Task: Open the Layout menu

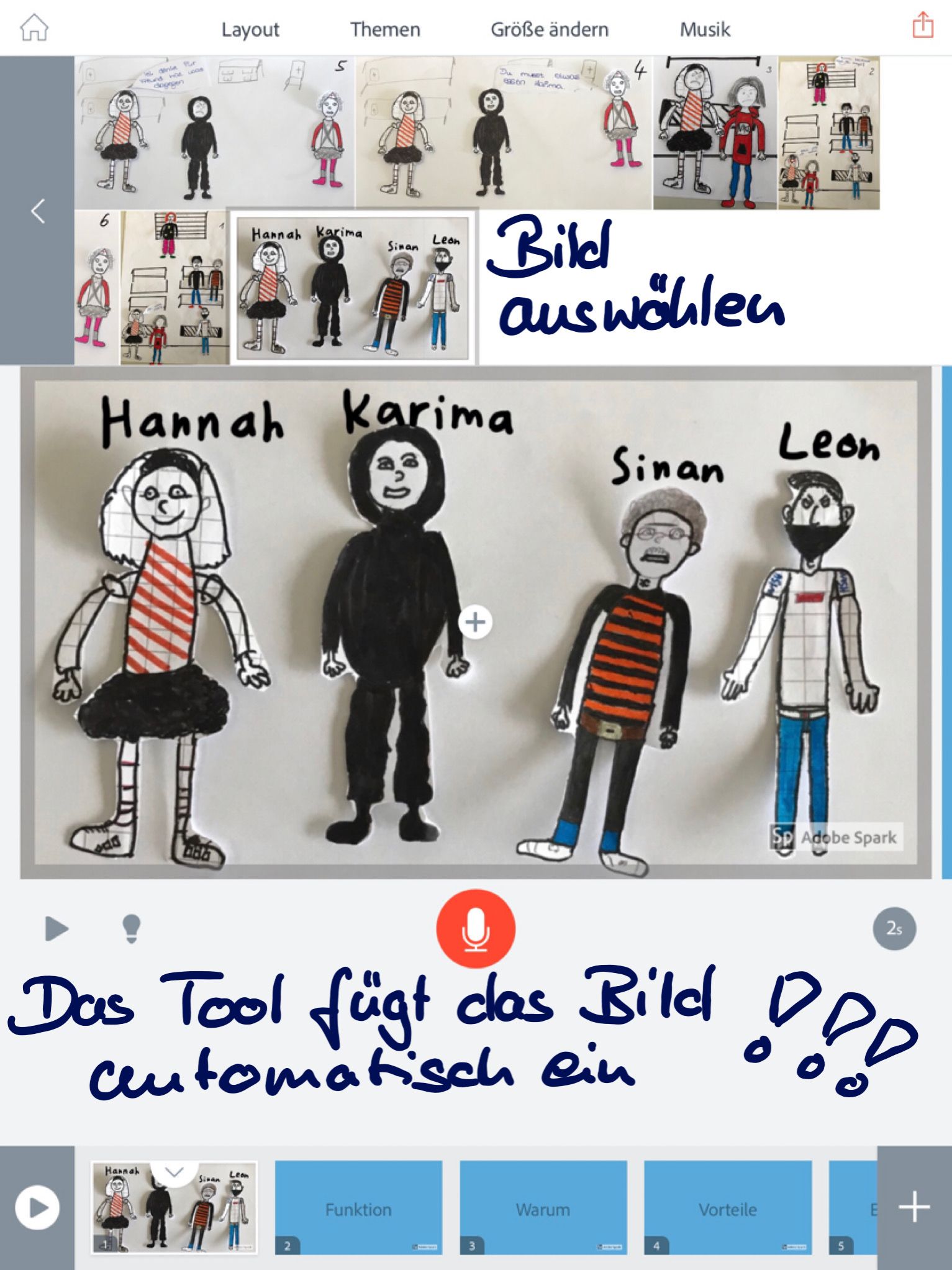Action: click(x=250, y=30)
